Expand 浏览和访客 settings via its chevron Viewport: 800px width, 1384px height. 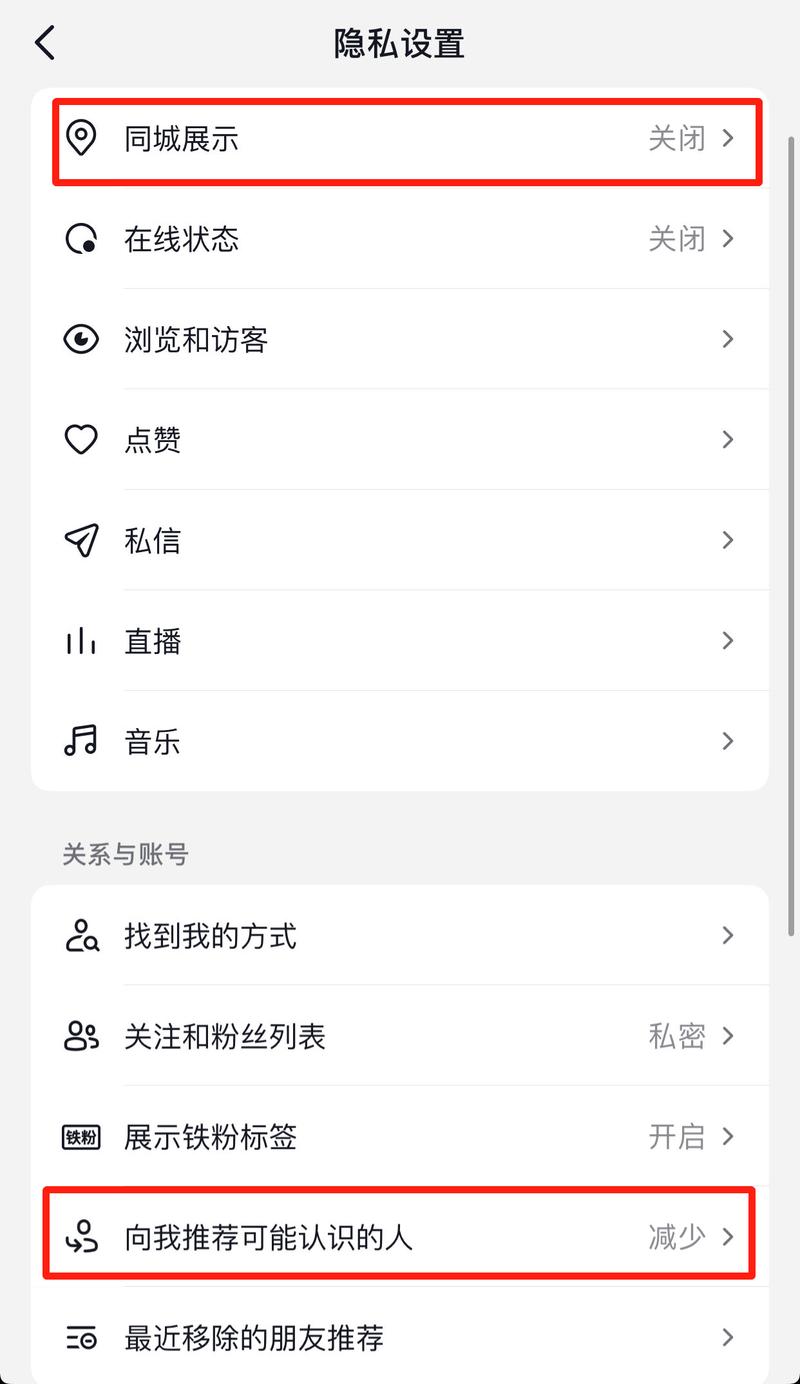pos(728,340)
